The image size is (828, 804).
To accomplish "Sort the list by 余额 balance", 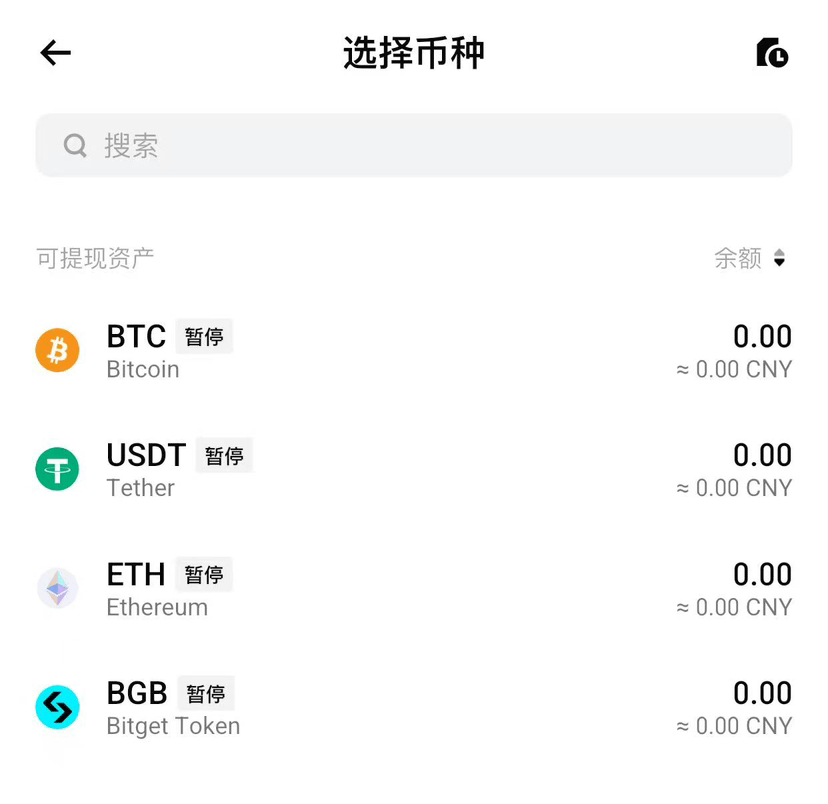I will click(750, 258).
